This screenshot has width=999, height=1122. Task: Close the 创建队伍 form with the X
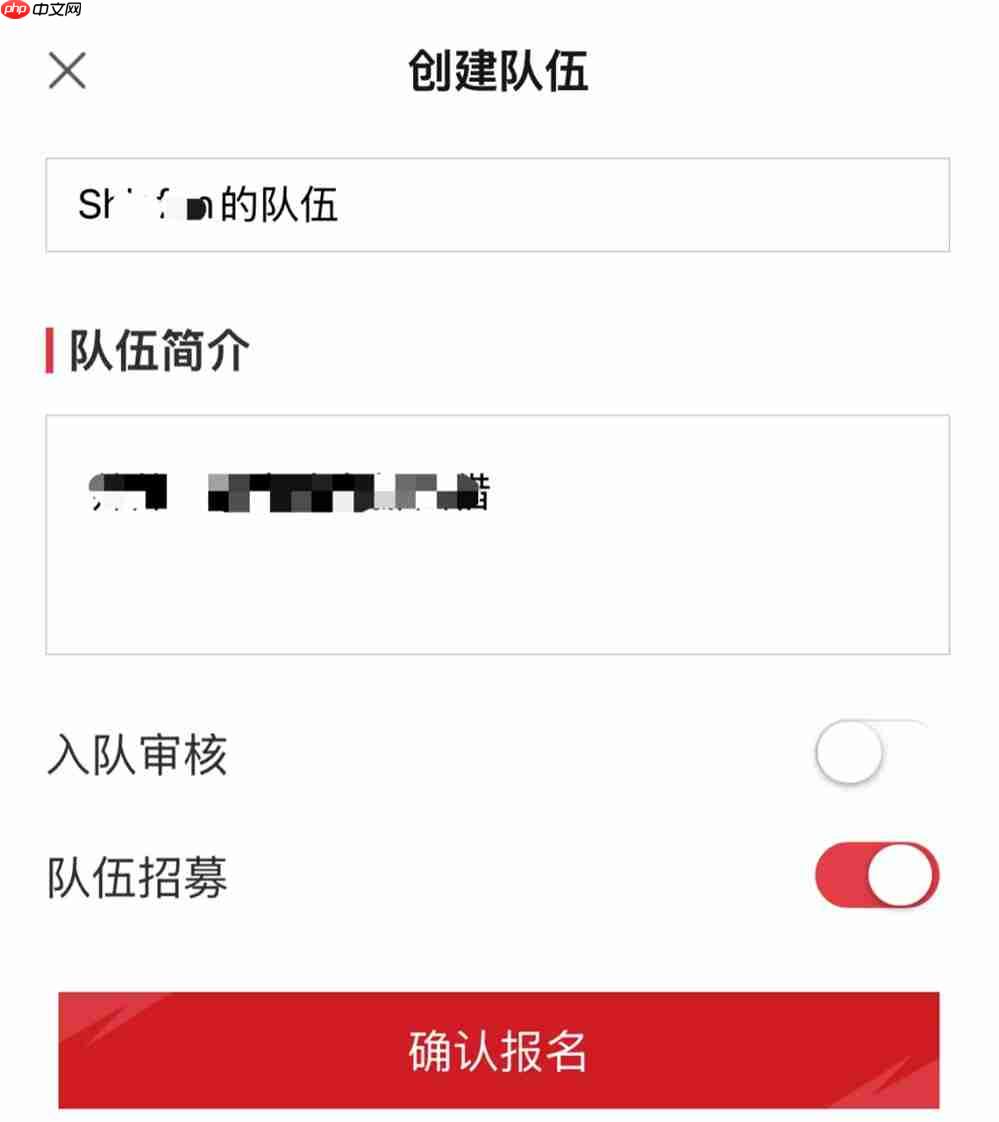point(66,71)
